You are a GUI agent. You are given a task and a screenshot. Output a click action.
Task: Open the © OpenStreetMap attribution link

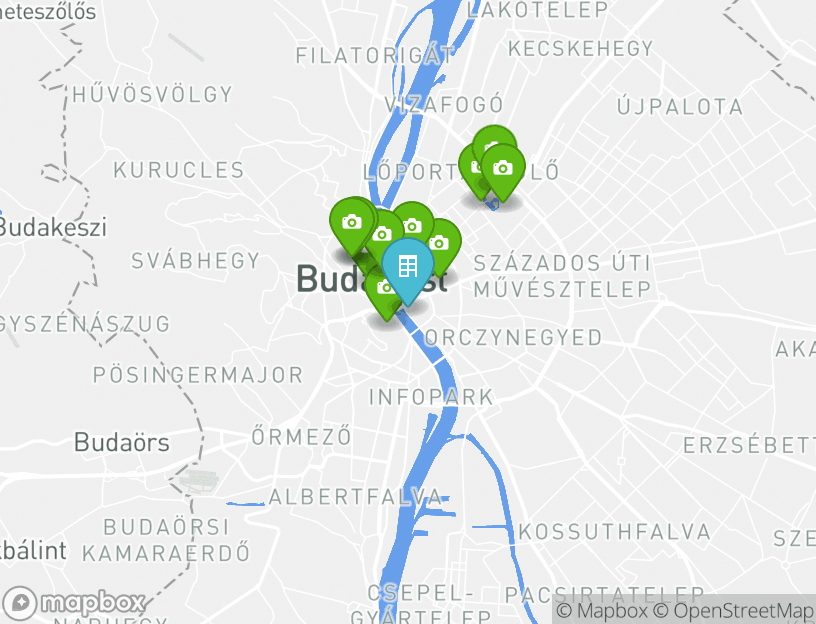tap(734, 611)
